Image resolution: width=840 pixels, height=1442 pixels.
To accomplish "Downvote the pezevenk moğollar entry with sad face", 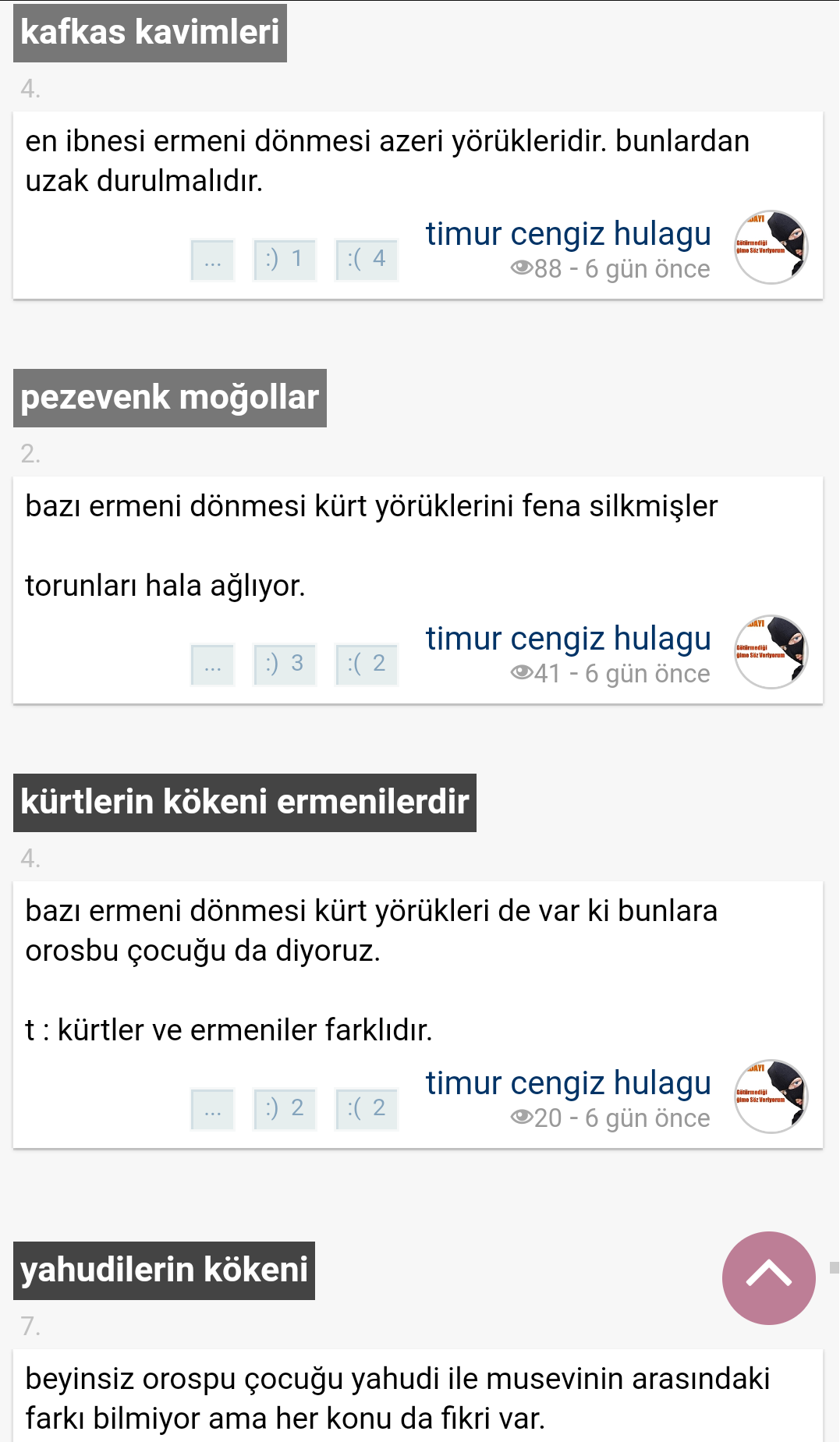I will pyautogui.click(x=367, y=664).
